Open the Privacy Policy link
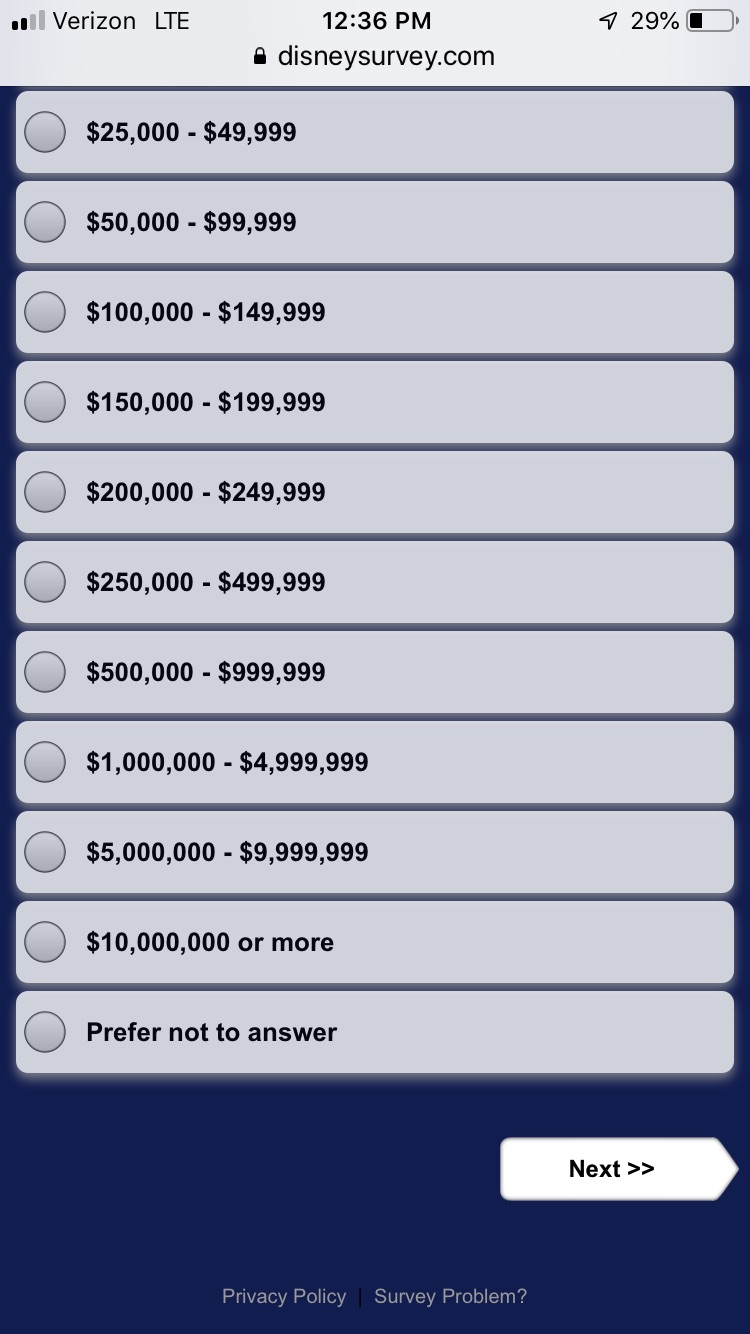 (x=284, y=1296)
